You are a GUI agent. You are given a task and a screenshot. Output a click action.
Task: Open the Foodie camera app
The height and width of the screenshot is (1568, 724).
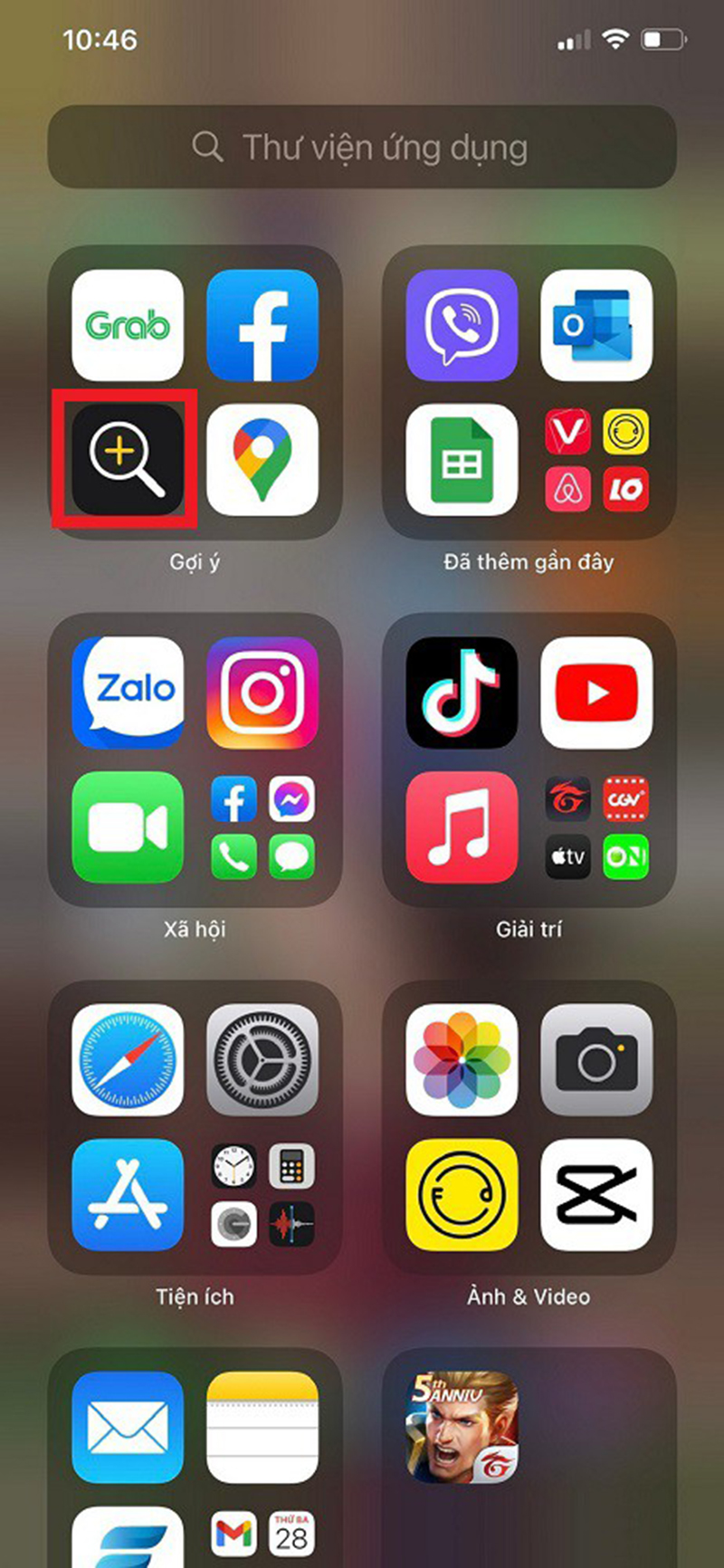click(461, 1196)
